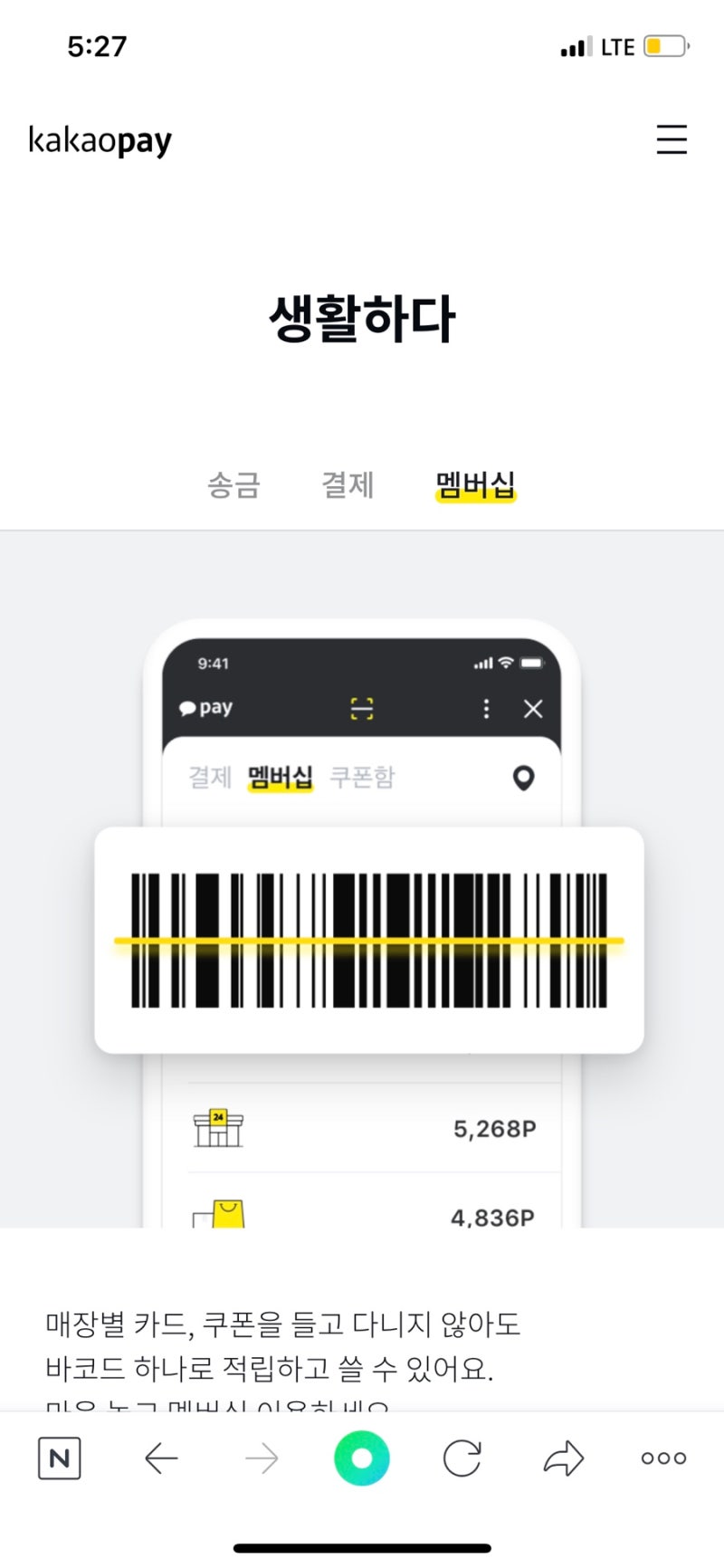The height and width of the screenshot is (1568, 724).
Task: Select the highlighted 멤버십 tab
Action: (x=473, y=485)
